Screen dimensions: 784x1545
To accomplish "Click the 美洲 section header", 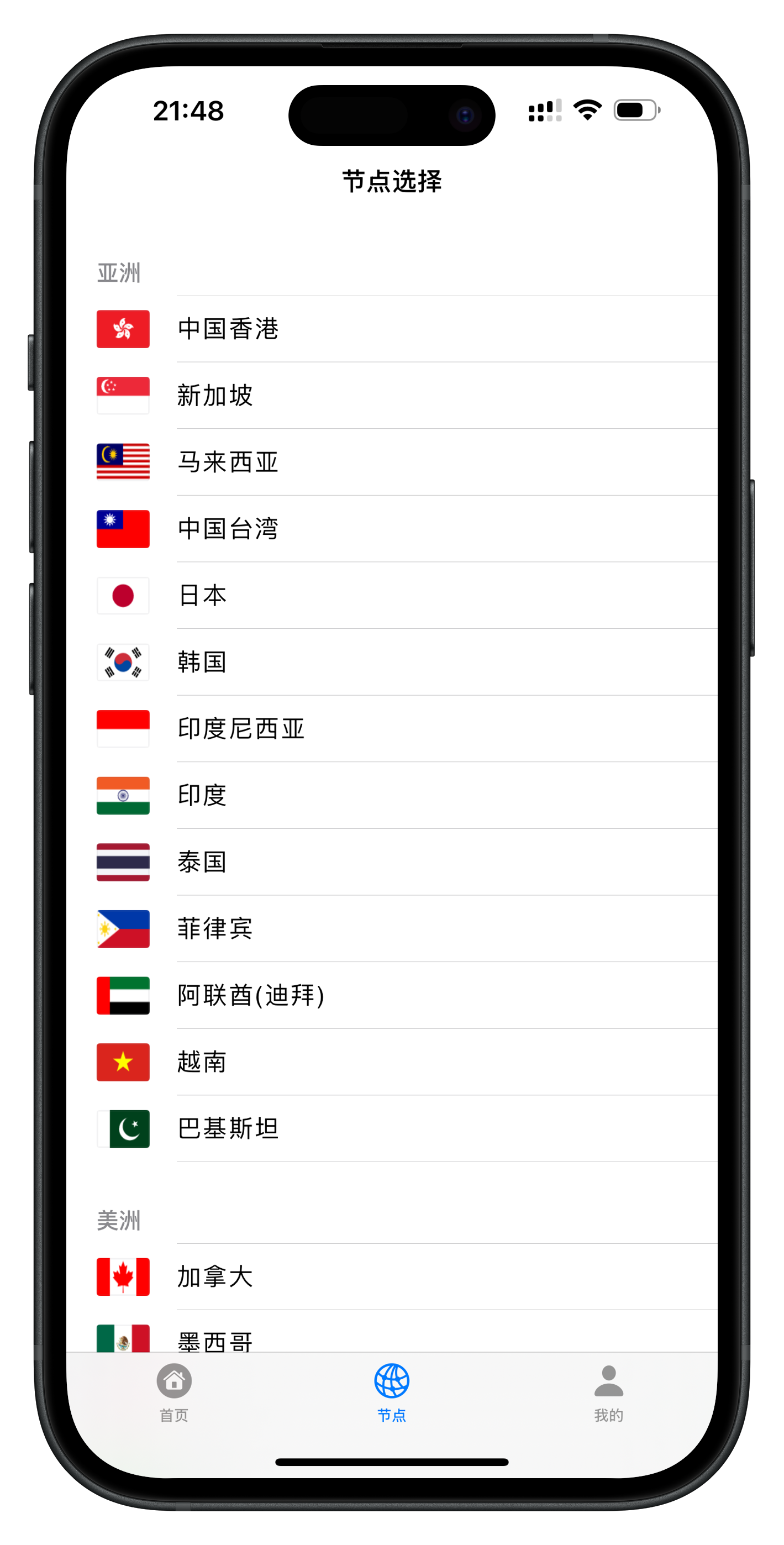I will coord(119,1221).
